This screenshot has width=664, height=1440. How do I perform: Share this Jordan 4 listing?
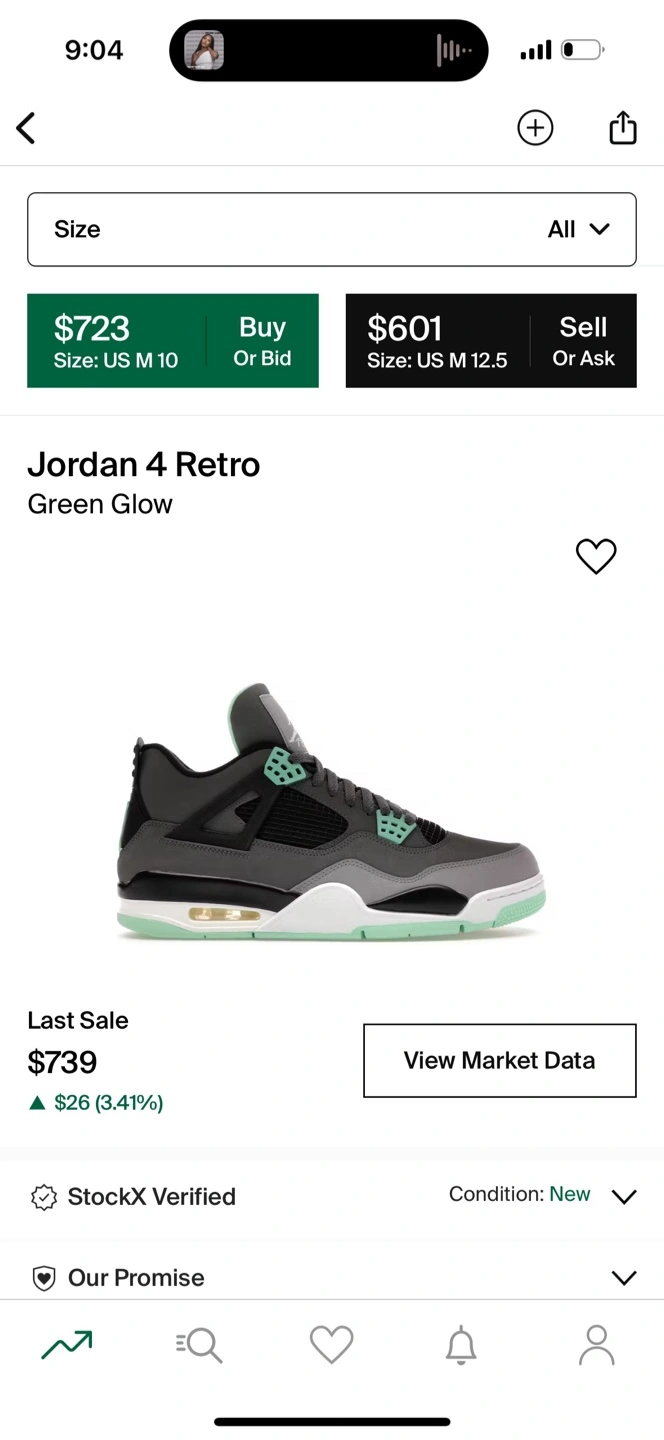point(623,127)
